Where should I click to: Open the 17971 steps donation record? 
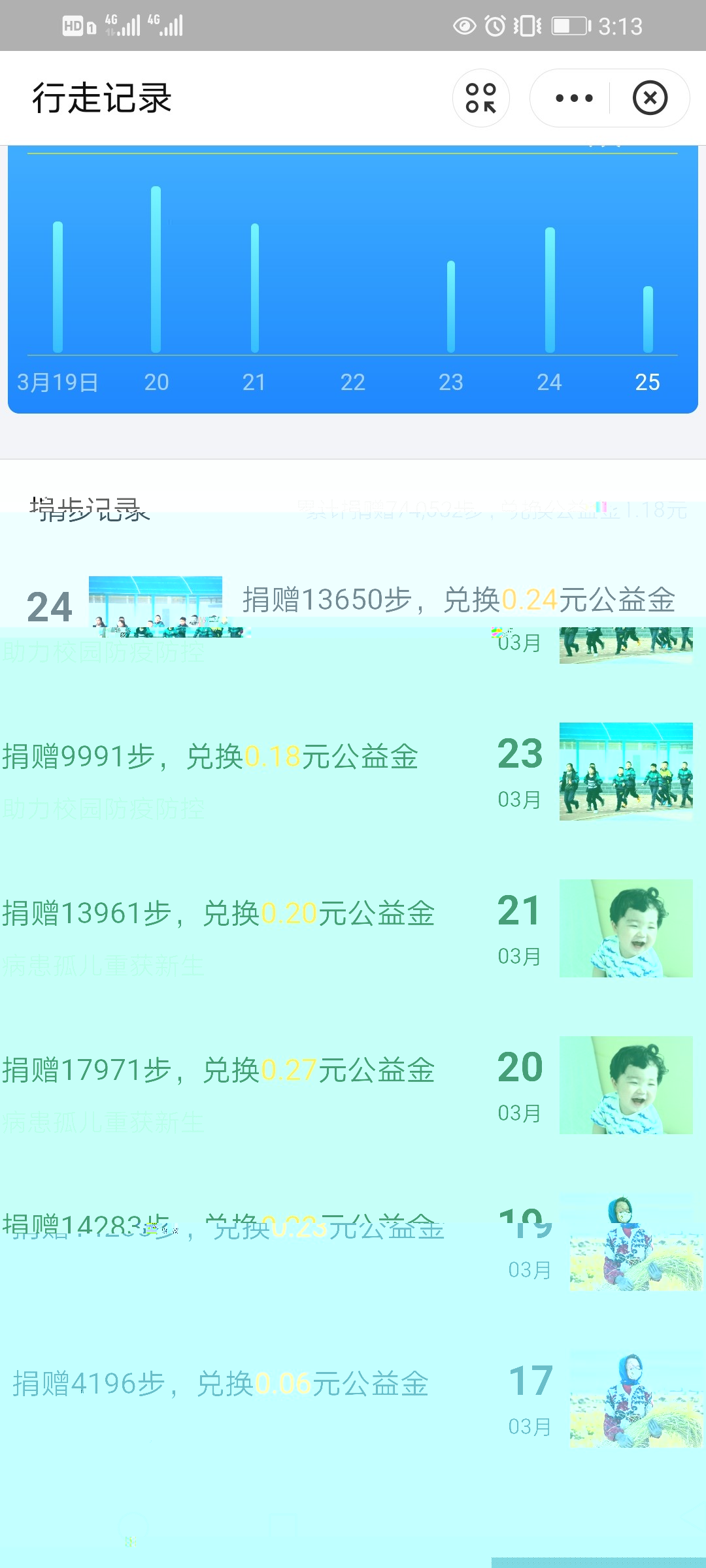[x=218, y=1071]
